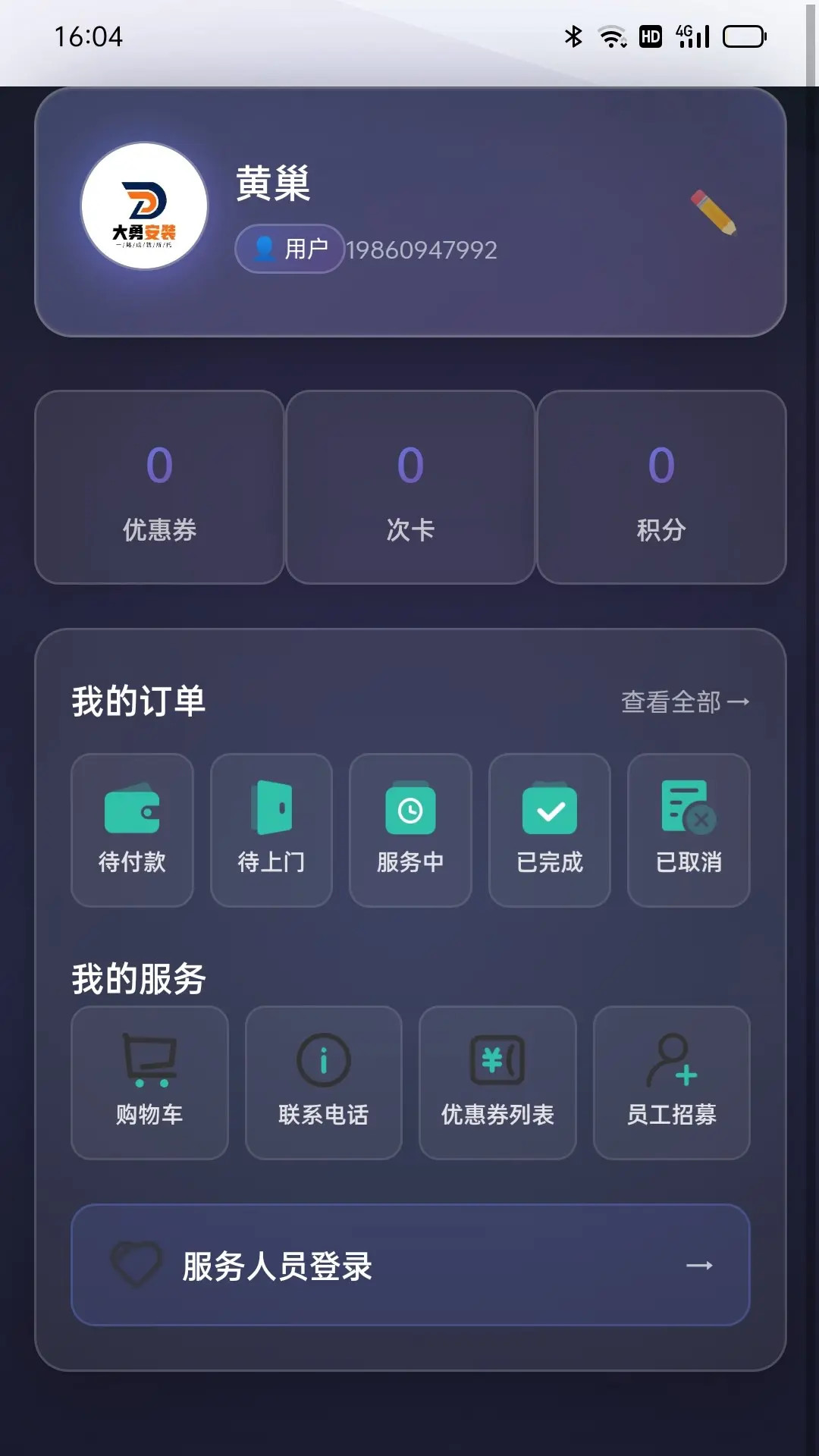The height and width of the screenshot is (1456, 819).
Task: Open the 待上门 awaiting visit orders icon
Action: point(270,830)
